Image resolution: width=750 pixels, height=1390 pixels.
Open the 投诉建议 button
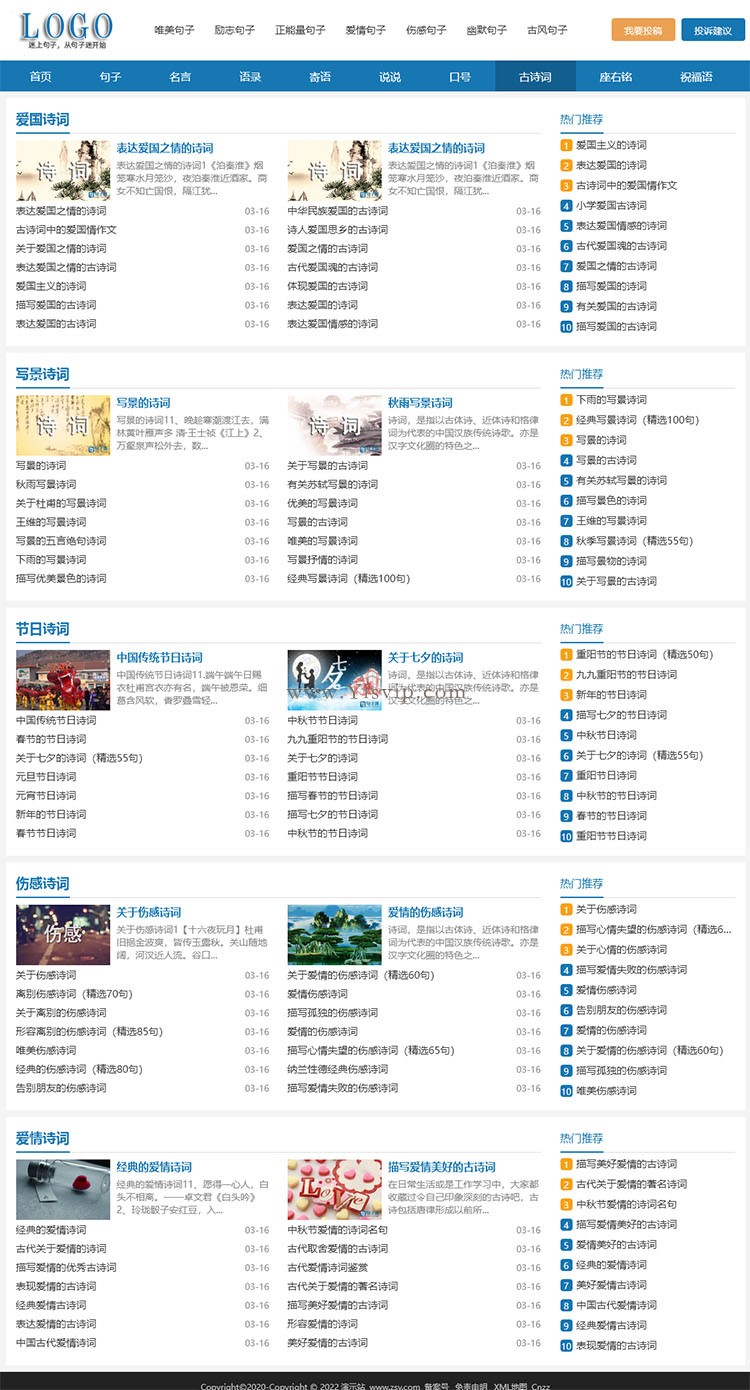tap(713, 30)
